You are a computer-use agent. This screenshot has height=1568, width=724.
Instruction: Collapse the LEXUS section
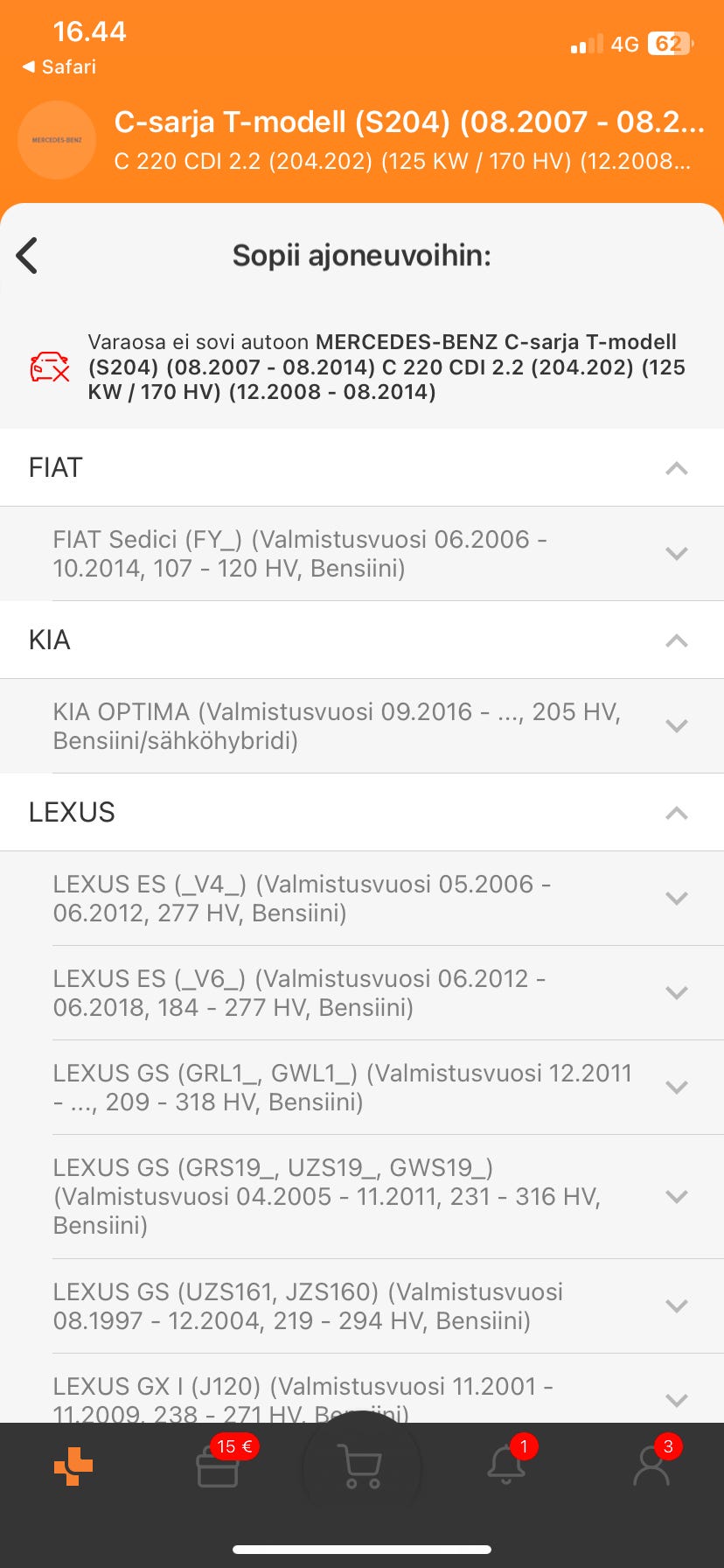tap(676, 813)
